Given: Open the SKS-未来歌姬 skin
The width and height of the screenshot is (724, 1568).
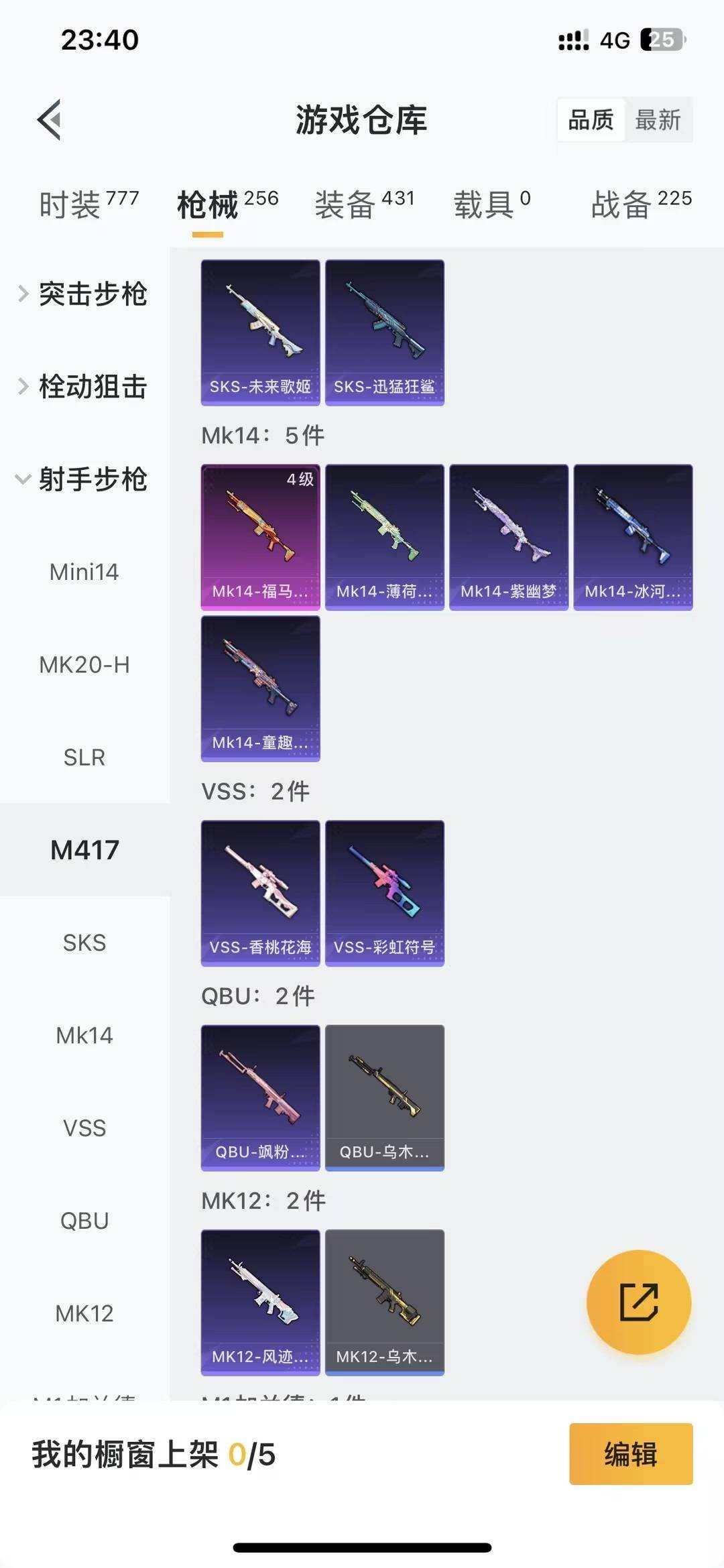Looking at the screenshot, I should pos(260,333).
